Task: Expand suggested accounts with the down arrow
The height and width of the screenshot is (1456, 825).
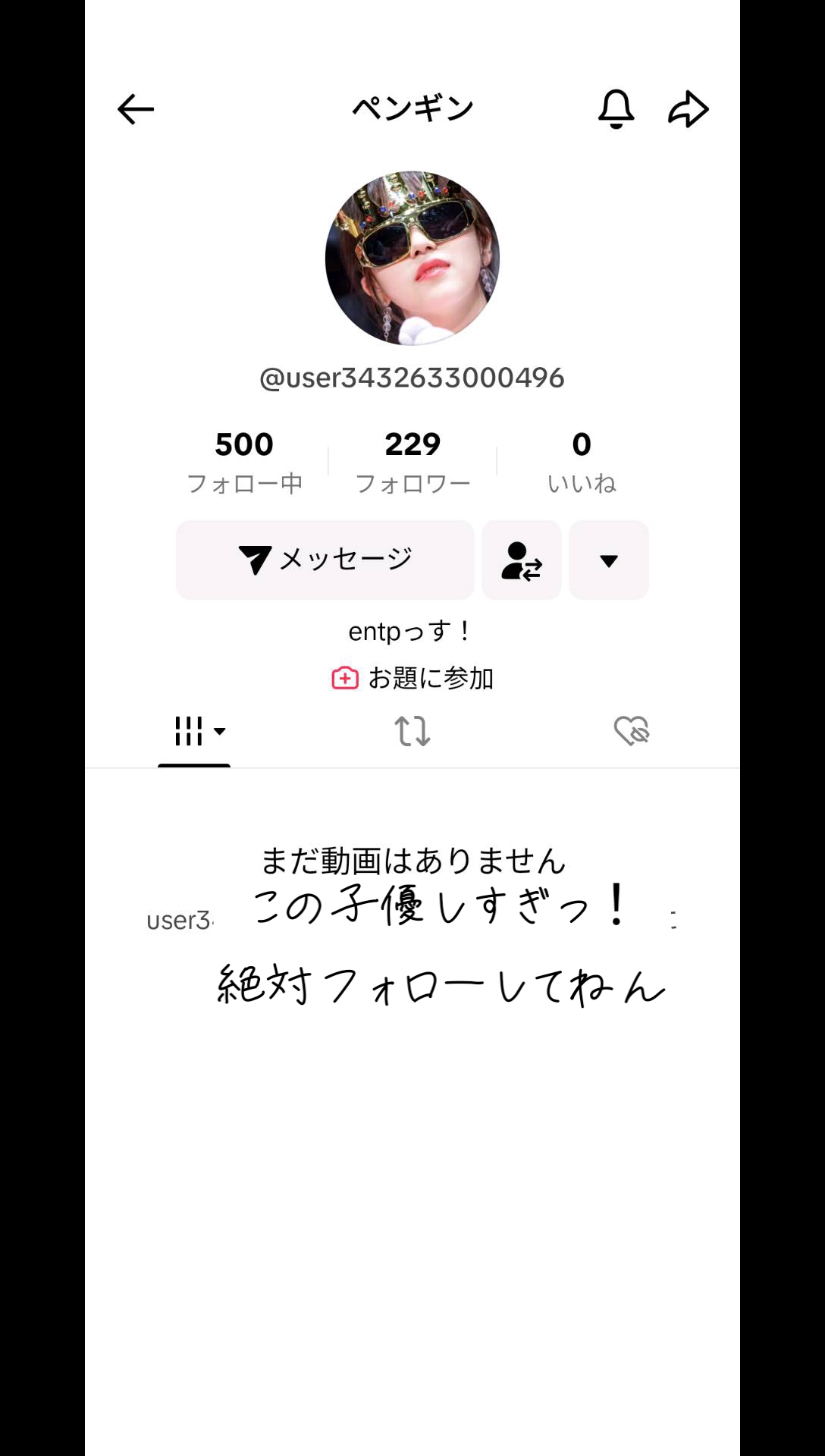Action: pyautogui.click(x=609, y=560)
